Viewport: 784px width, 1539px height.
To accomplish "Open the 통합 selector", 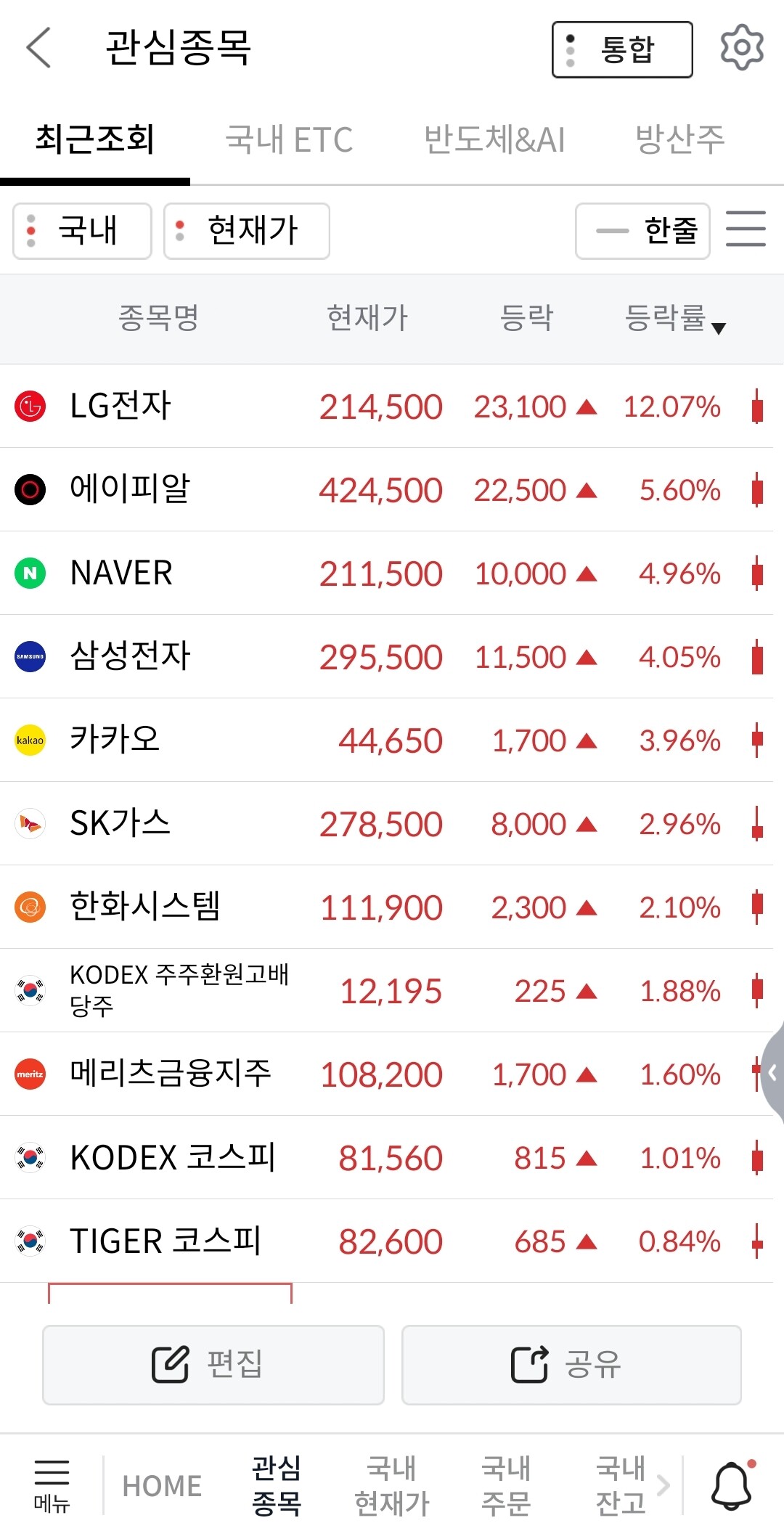I will pos(622,49).
